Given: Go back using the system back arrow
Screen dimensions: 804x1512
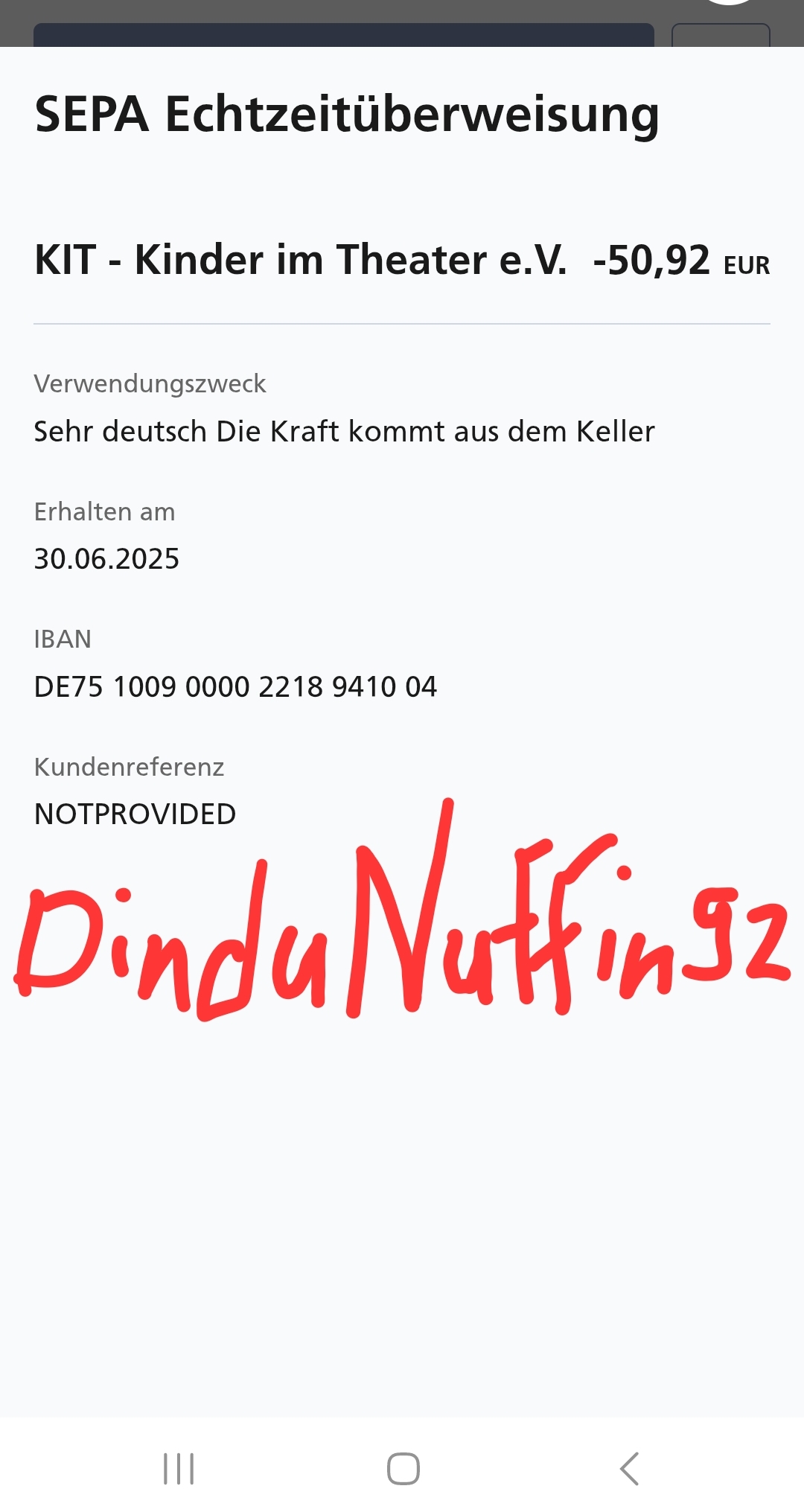Looking at the screenshot, I should point(629,1469).
